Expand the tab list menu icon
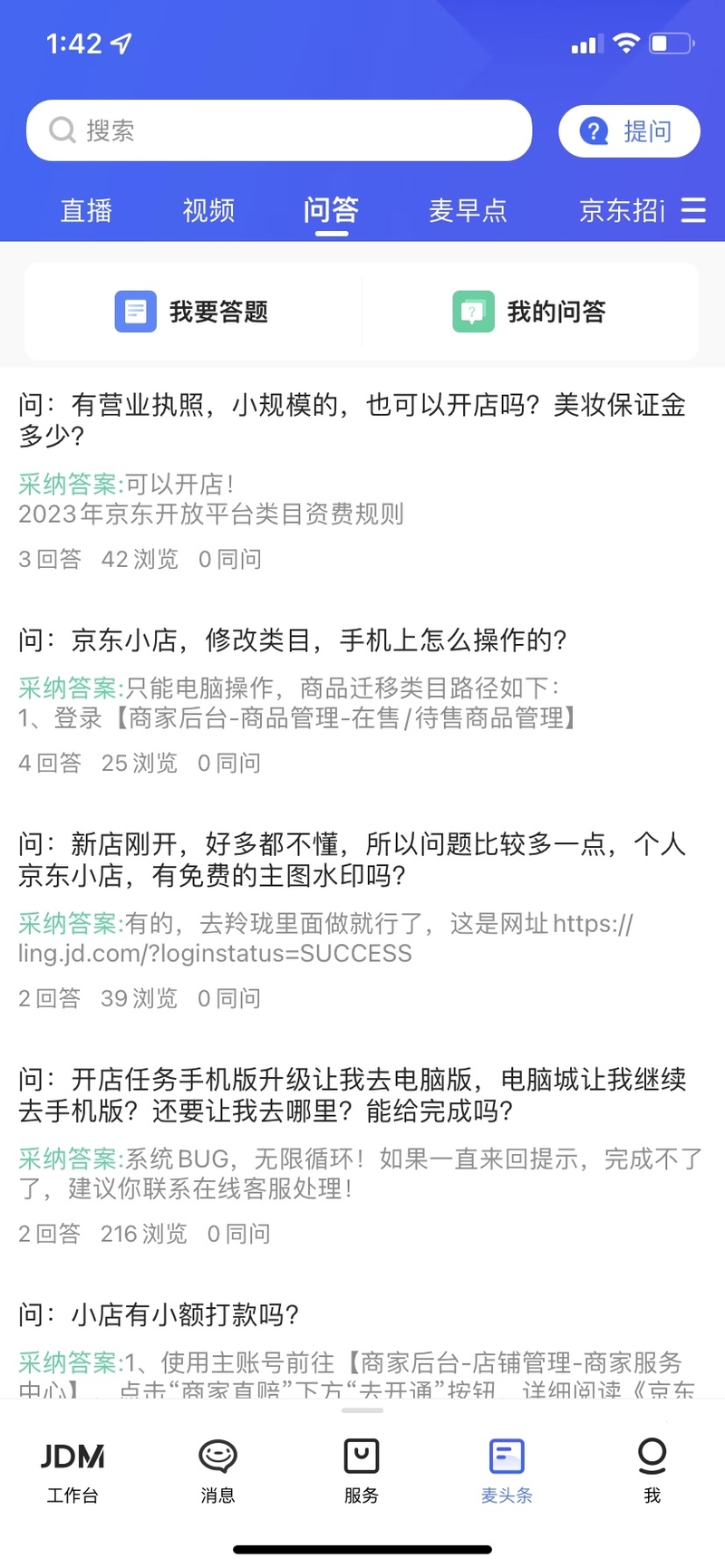 pos(694,210)
